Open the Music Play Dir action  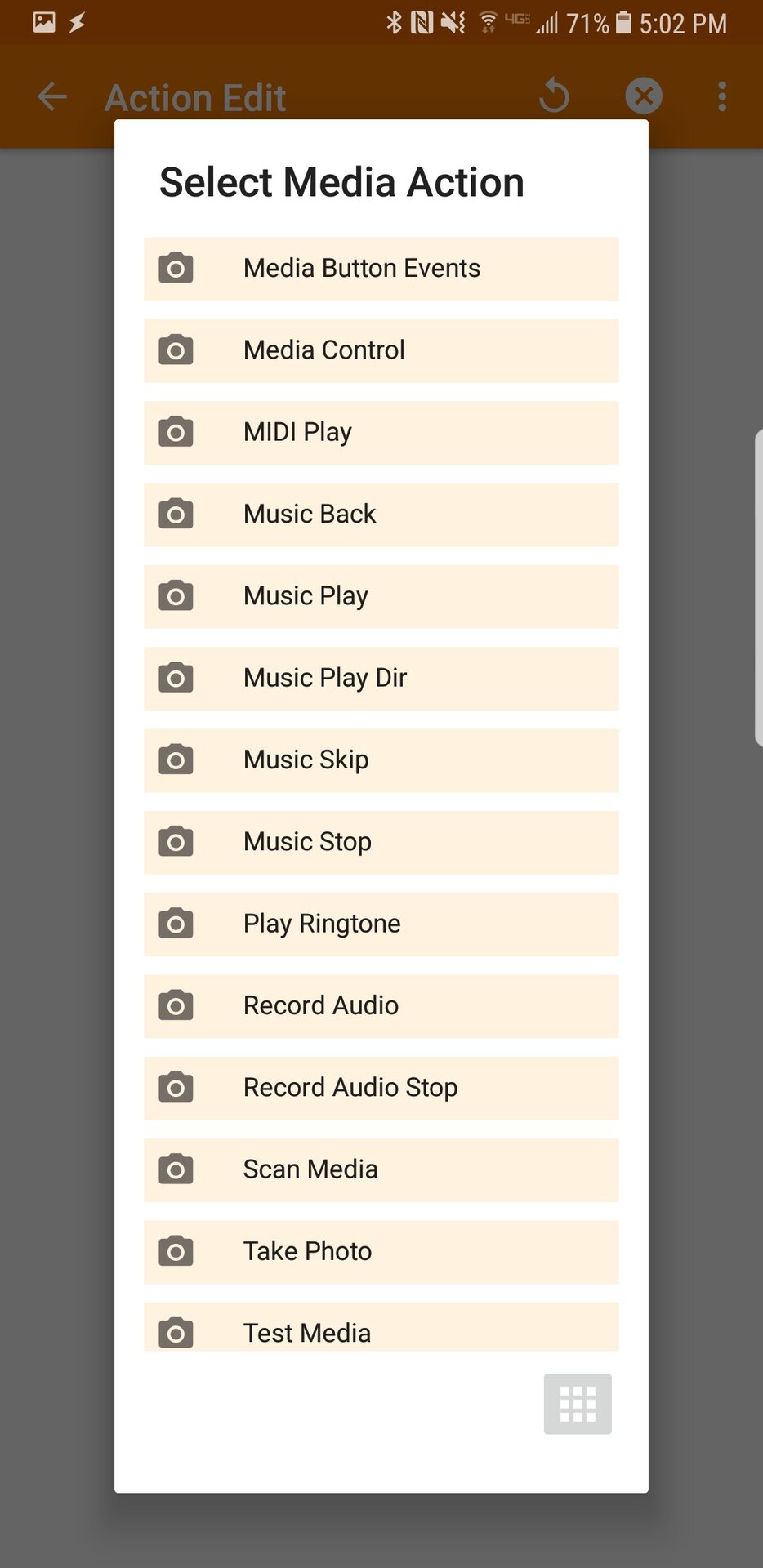pos(381,678)
